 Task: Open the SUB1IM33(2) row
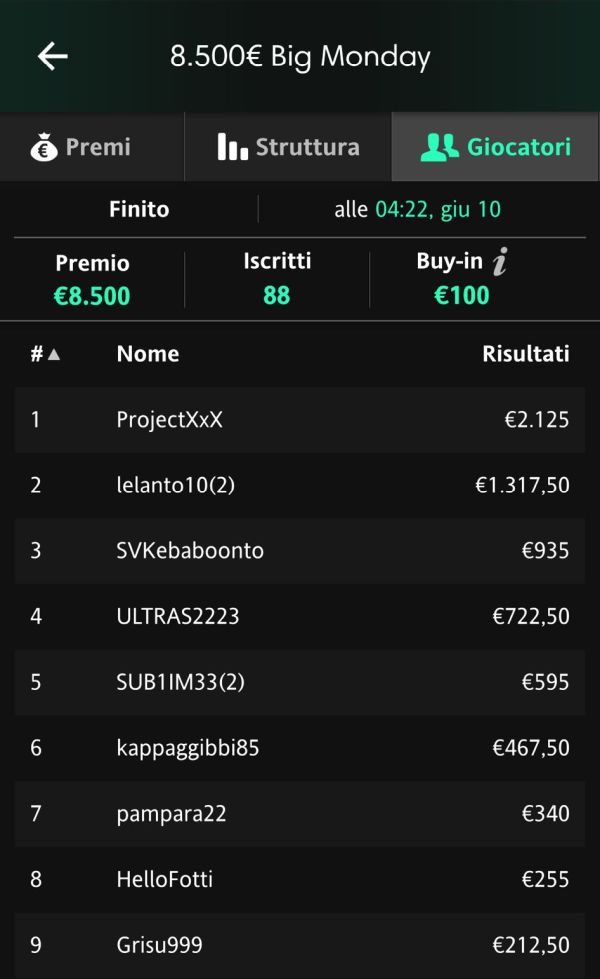pos(300,682)
